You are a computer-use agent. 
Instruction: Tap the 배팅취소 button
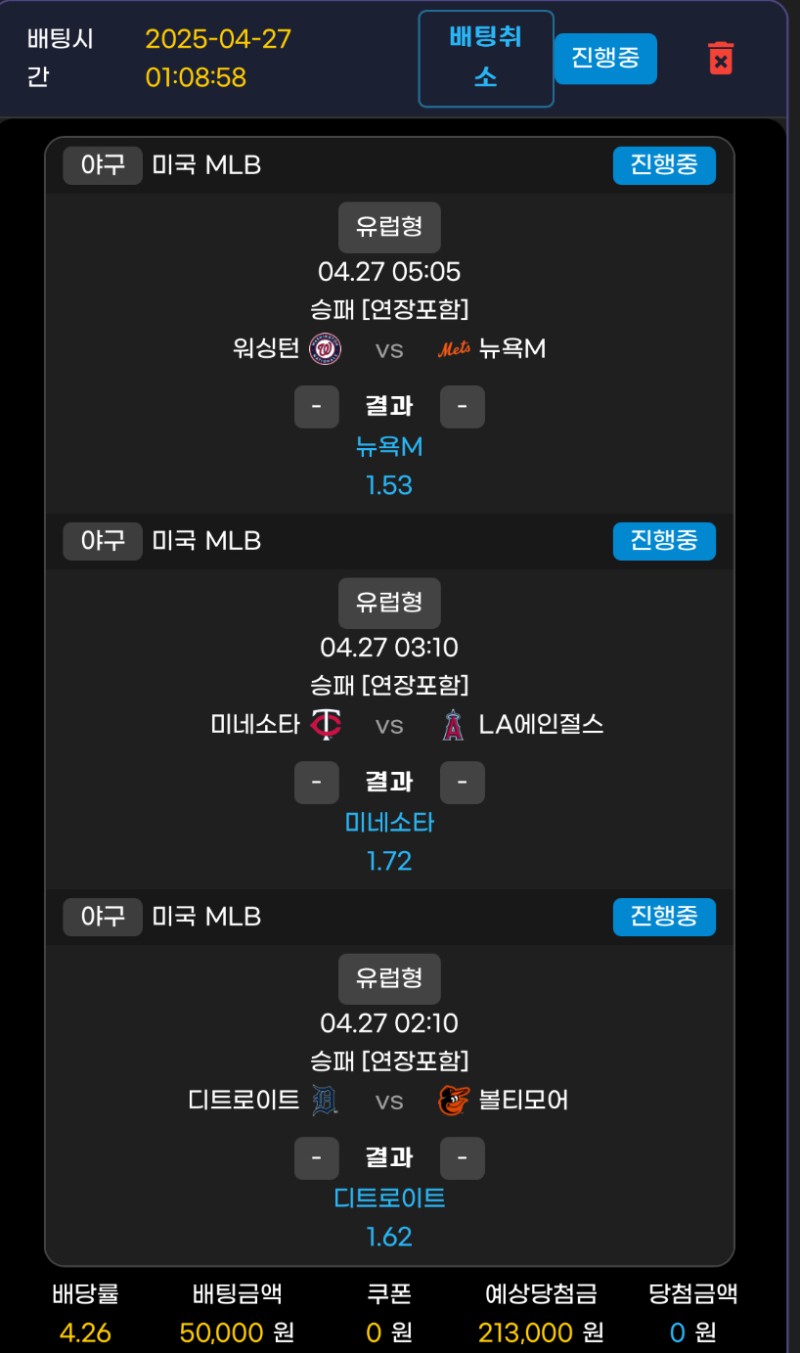pyautogui.click(x=486, y=59)
